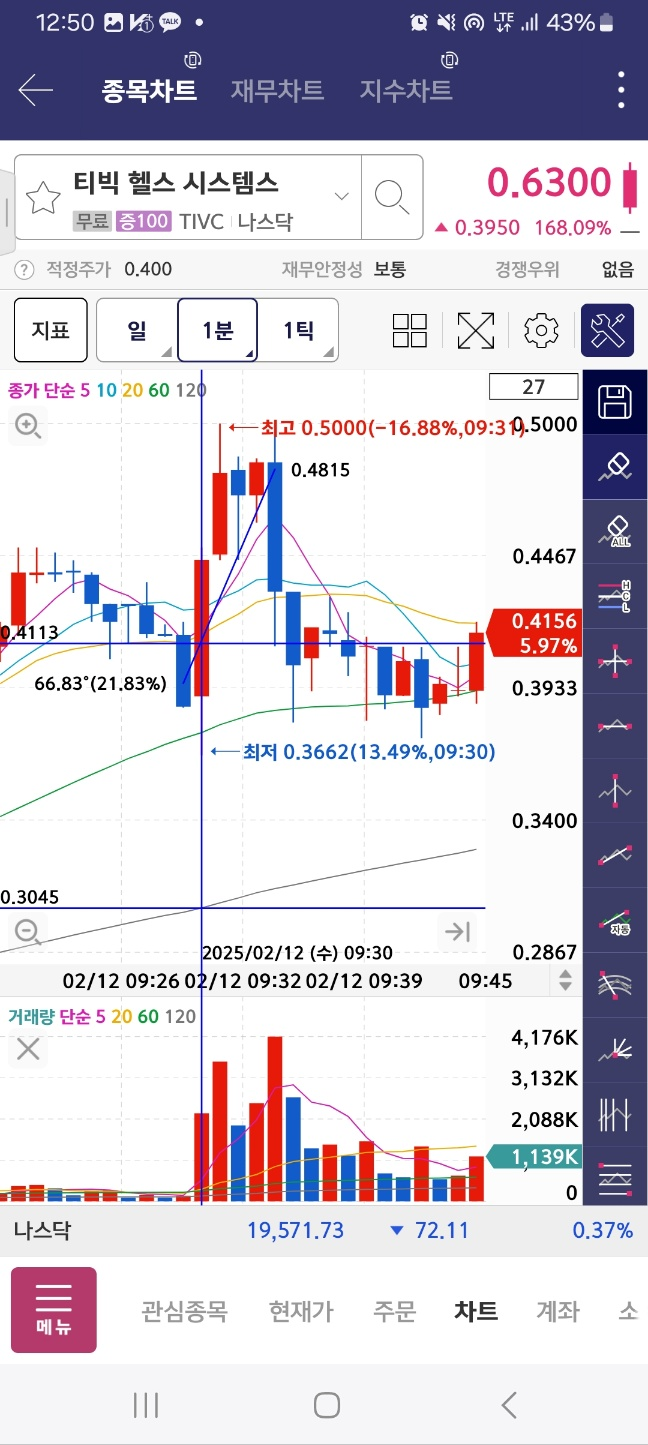Screen dimensions: 648x1445
Task: Go to the 주문 order tab
Action: pyautogui.click(x=394, y=1311)
